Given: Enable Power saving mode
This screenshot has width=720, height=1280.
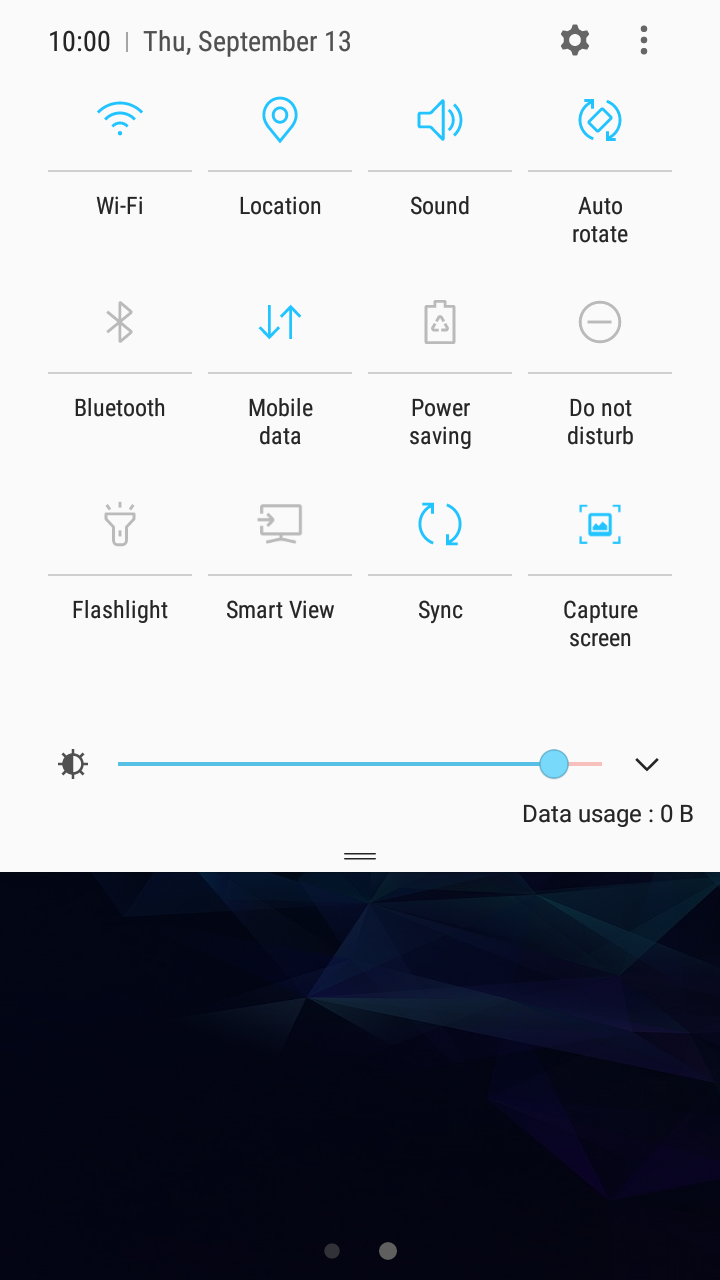Looking at the screenshot, I should (x=440, y=322).
